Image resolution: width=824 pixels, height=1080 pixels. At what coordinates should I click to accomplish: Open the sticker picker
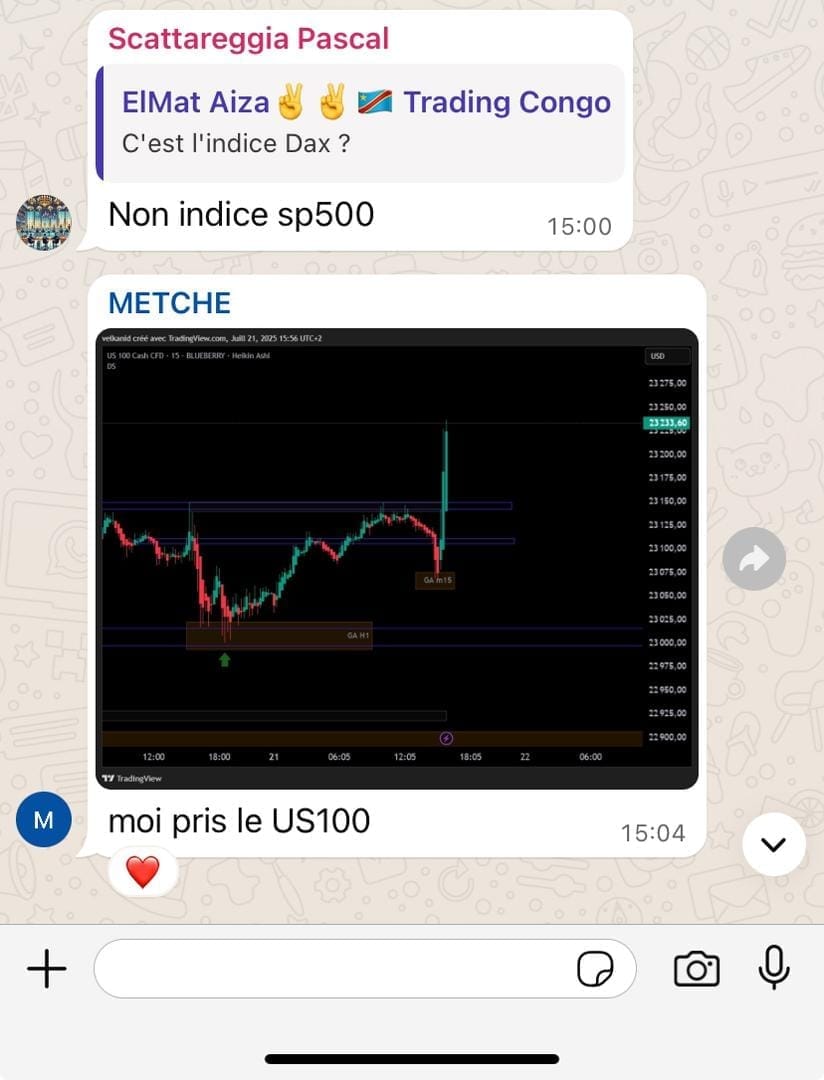(595, 969)
